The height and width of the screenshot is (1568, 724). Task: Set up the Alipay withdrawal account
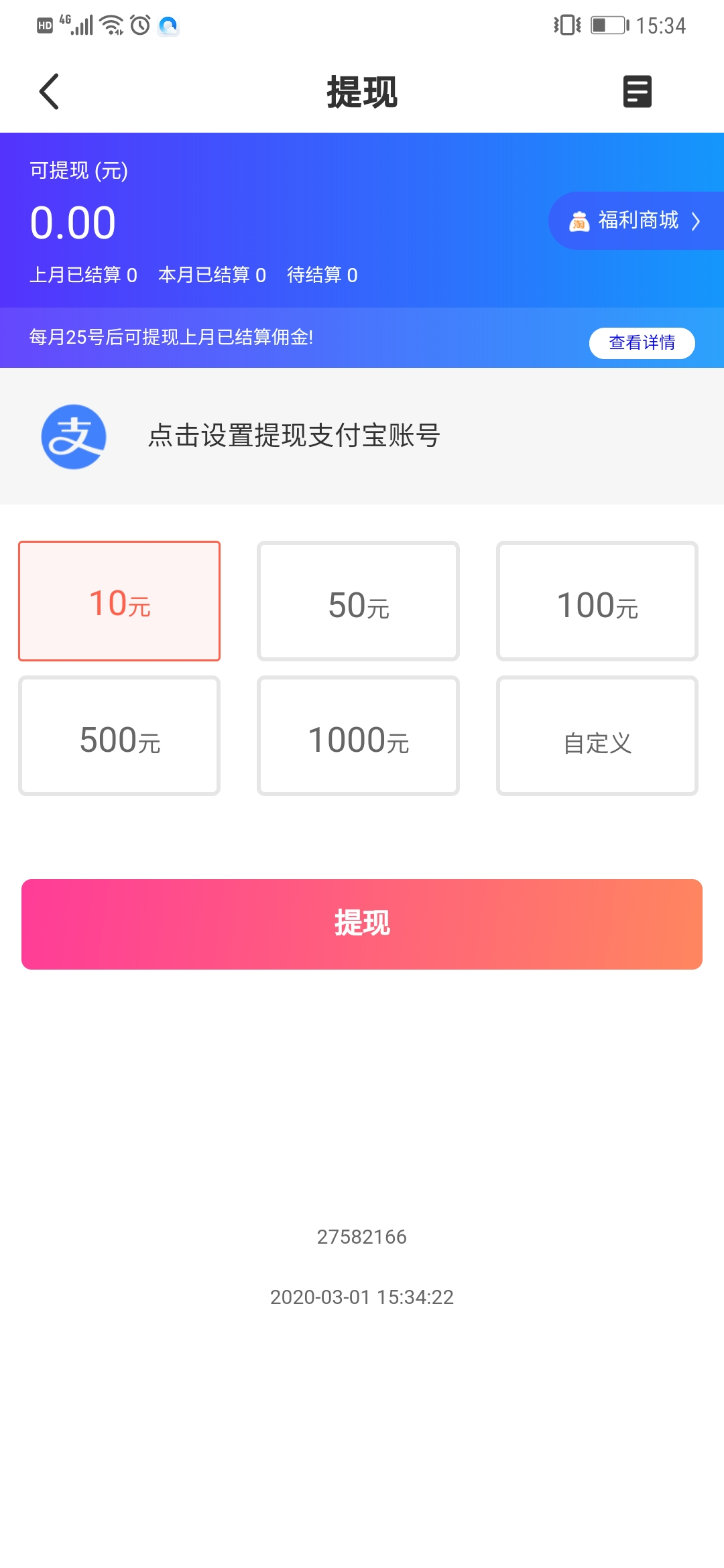click(x=362, y=436)
